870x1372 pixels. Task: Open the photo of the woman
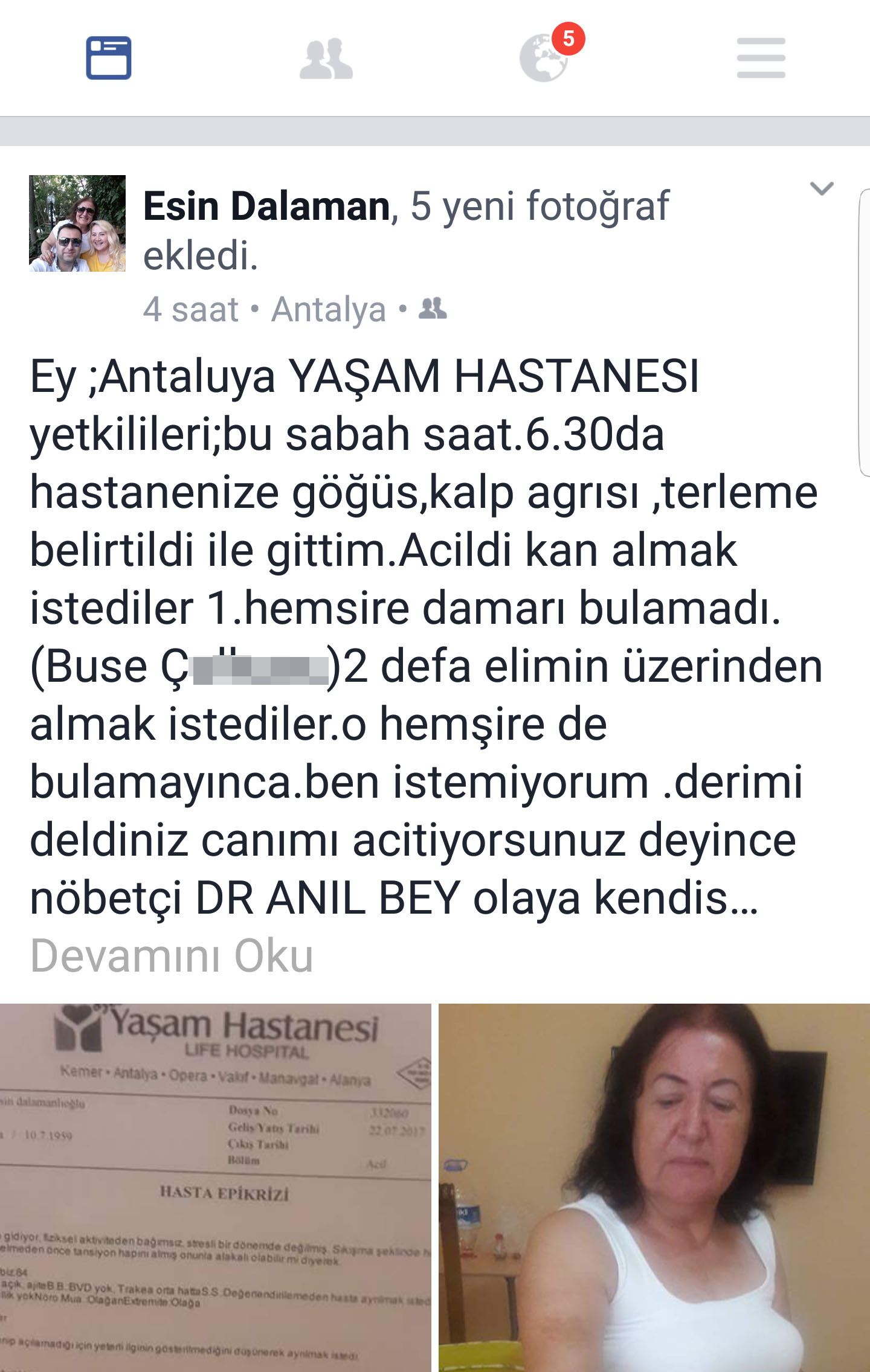[654, 1187]
